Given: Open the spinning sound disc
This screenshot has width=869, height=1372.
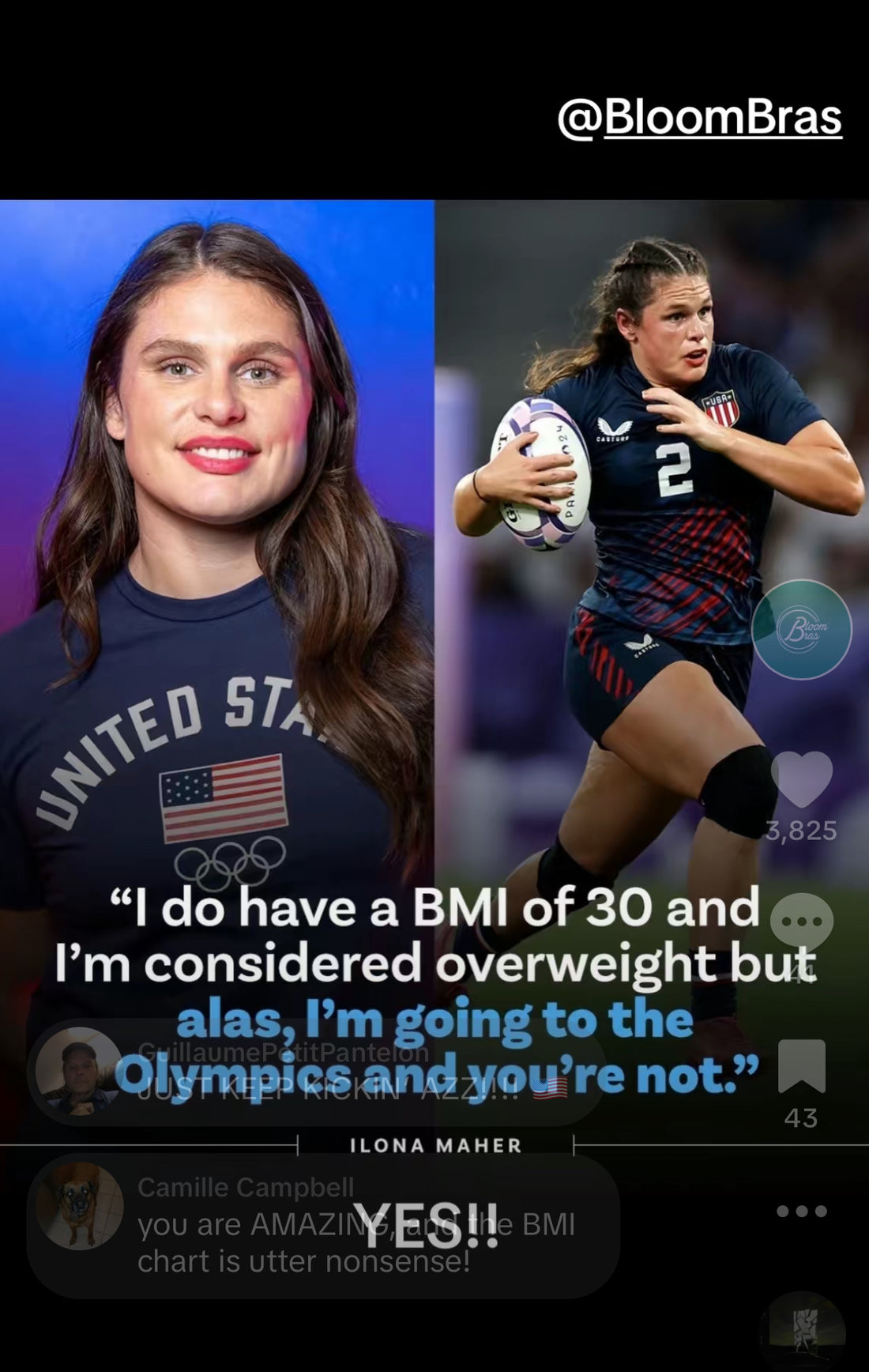Looking at the screenshot, I should click(801, 1334).
